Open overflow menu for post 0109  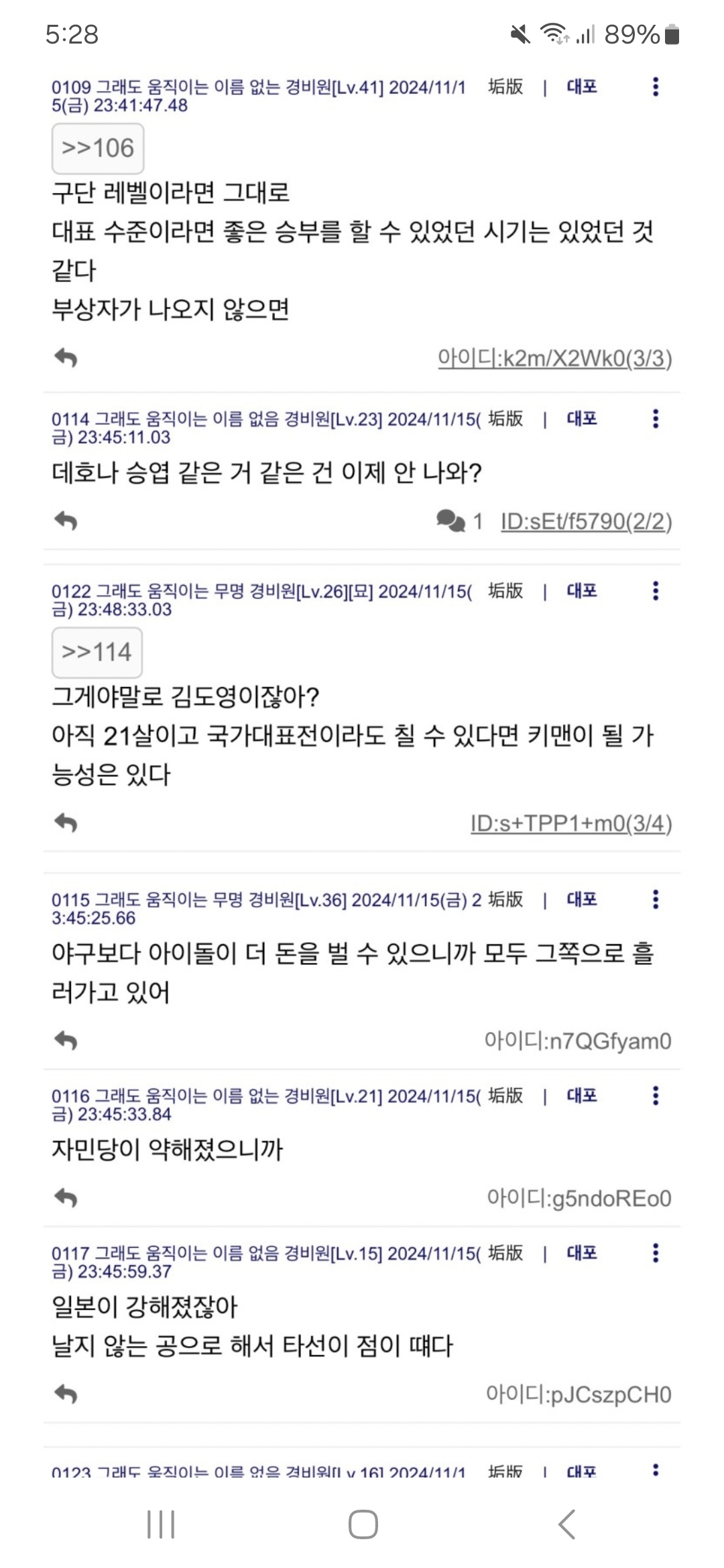(655, 86)
